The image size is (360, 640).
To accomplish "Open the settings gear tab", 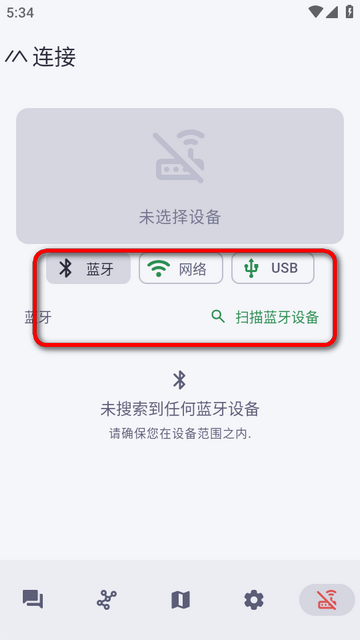I will pos(253,600).
